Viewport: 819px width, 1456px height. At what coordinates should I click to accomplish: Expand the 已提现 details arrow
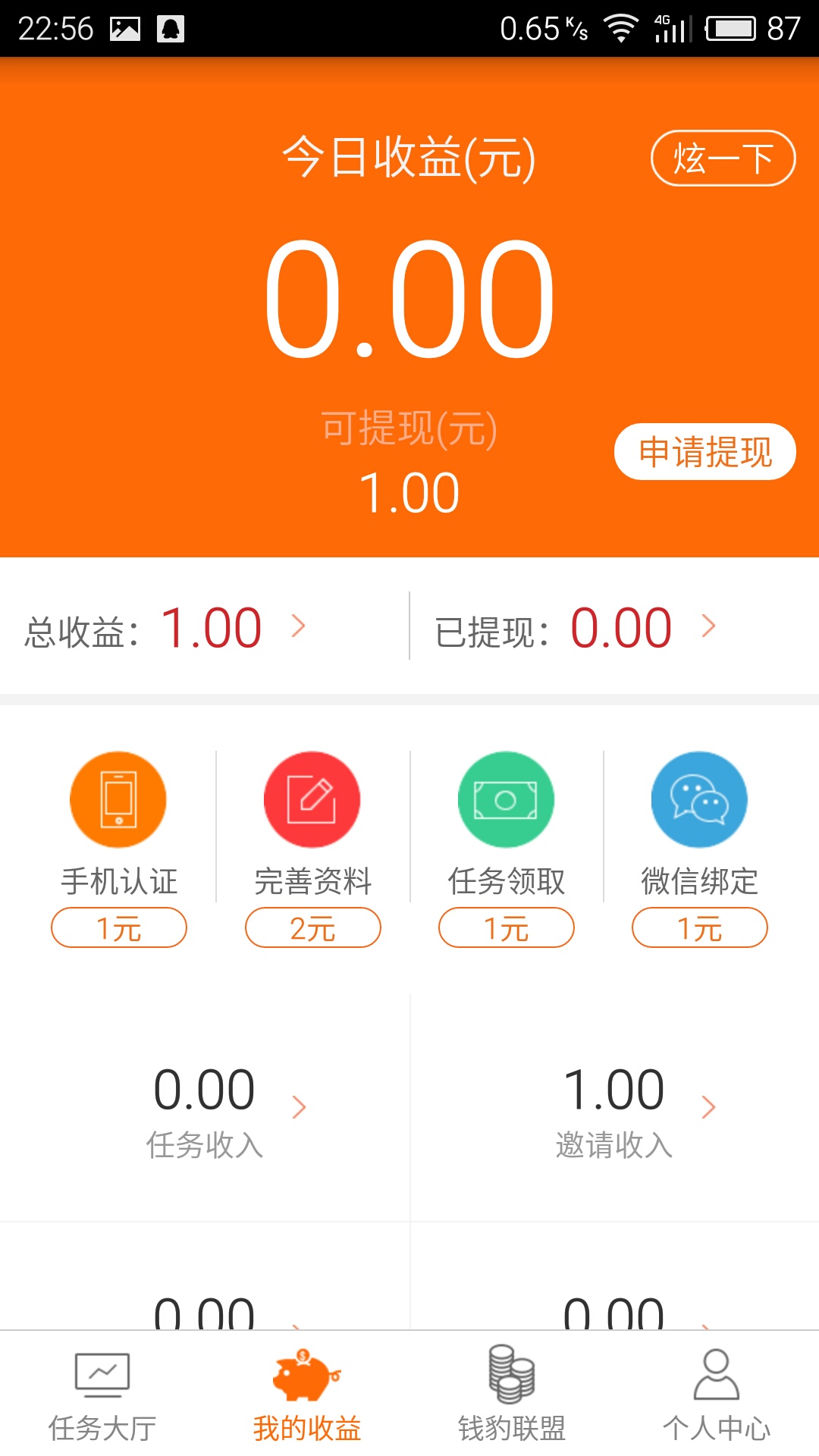[x=709, y=626]
